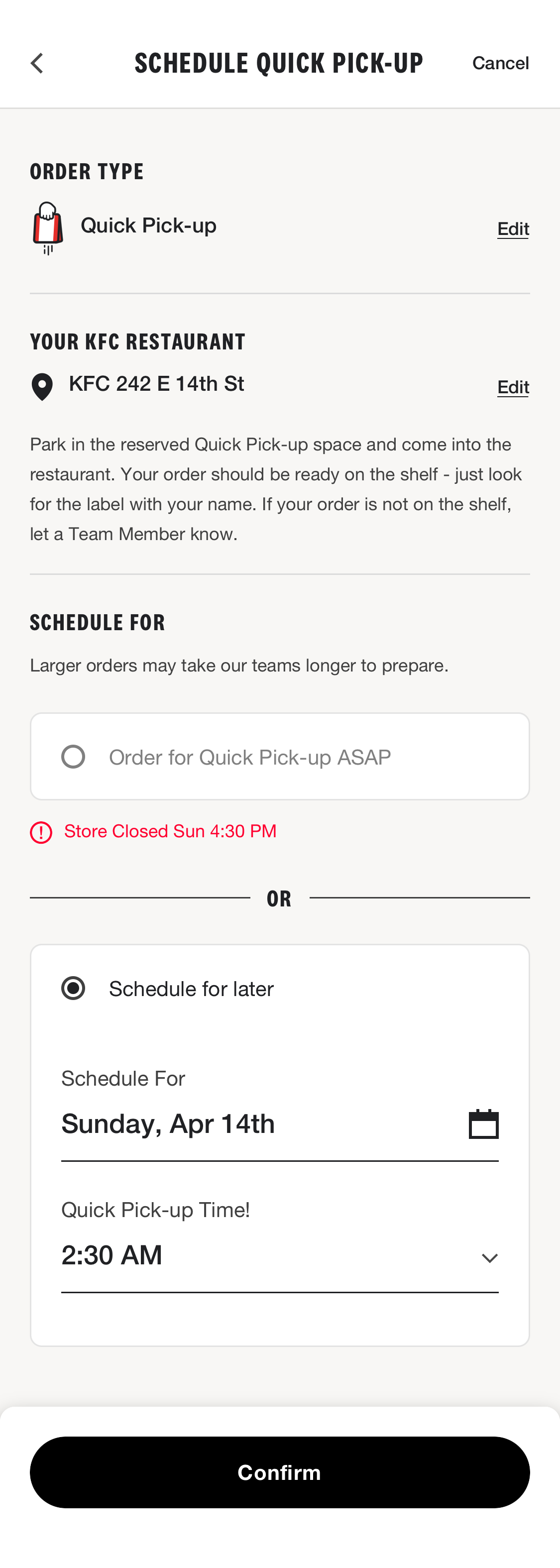Click the back arrow to return
560x1568 pixels.
[36, 63]
